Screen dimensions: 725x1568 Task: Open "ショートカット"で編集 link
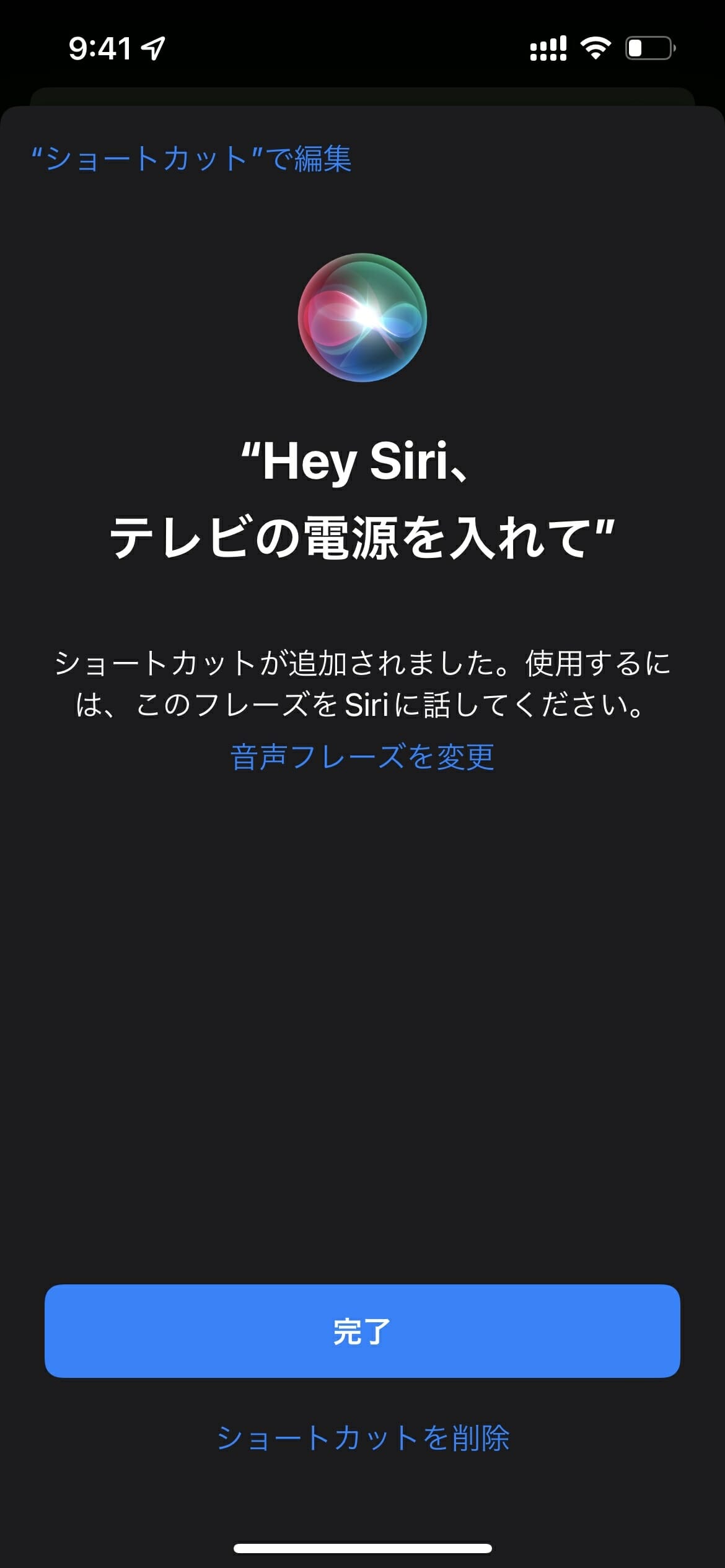pos(191,159)
